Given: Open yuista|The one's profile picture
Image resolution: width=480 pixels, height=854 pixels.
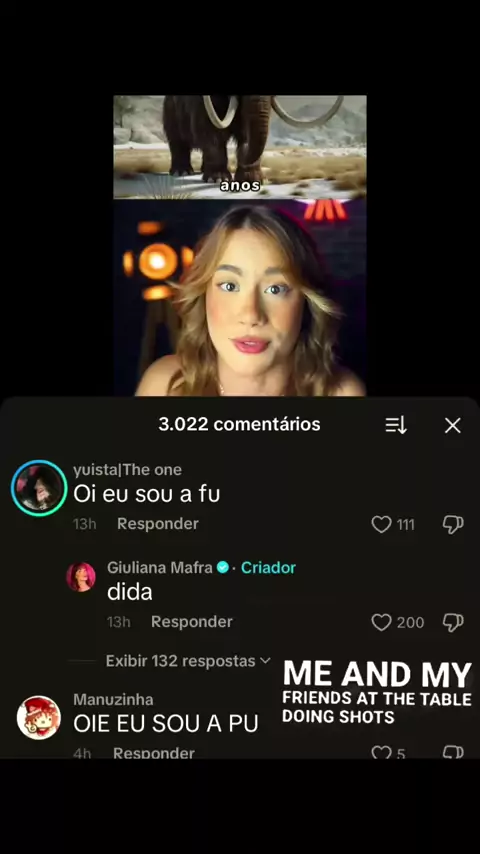Looking at the screenshot, I should pyautogui.click(x=39, y=488).
